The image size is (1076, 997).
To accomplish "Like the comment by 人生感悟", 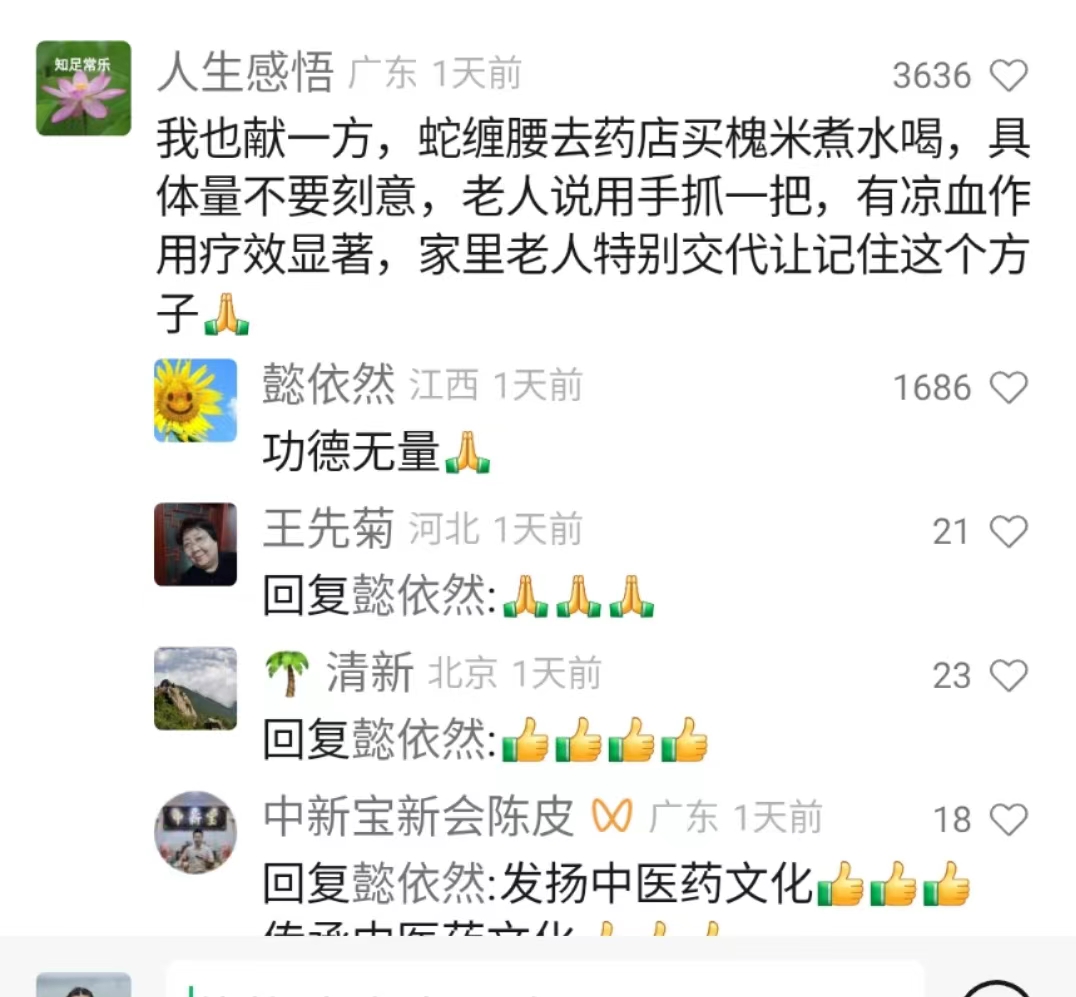I will (1008, 76).
